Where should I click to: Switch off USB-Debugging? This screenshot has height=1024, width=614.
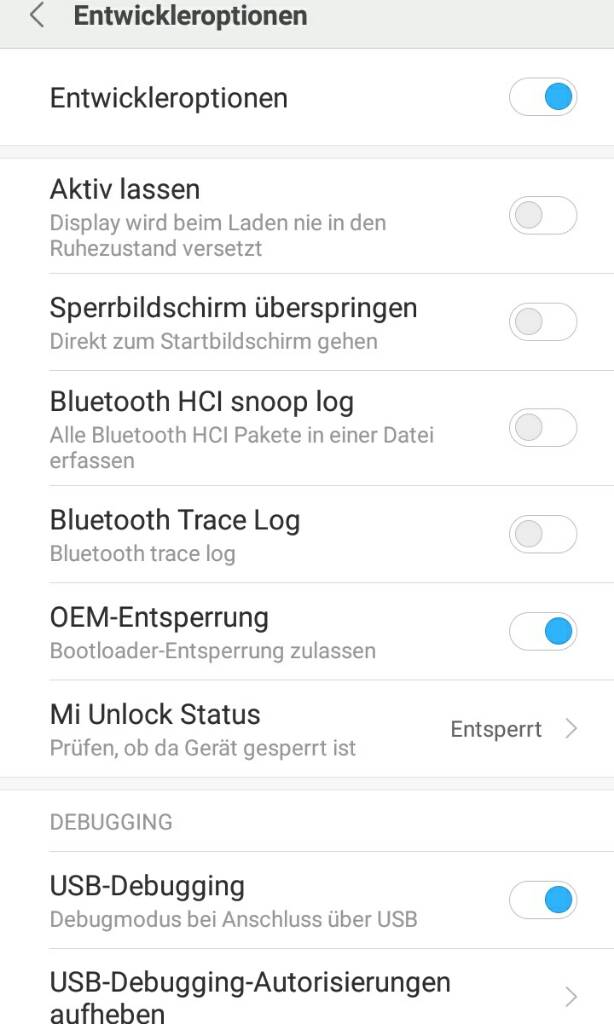(543, 900)
